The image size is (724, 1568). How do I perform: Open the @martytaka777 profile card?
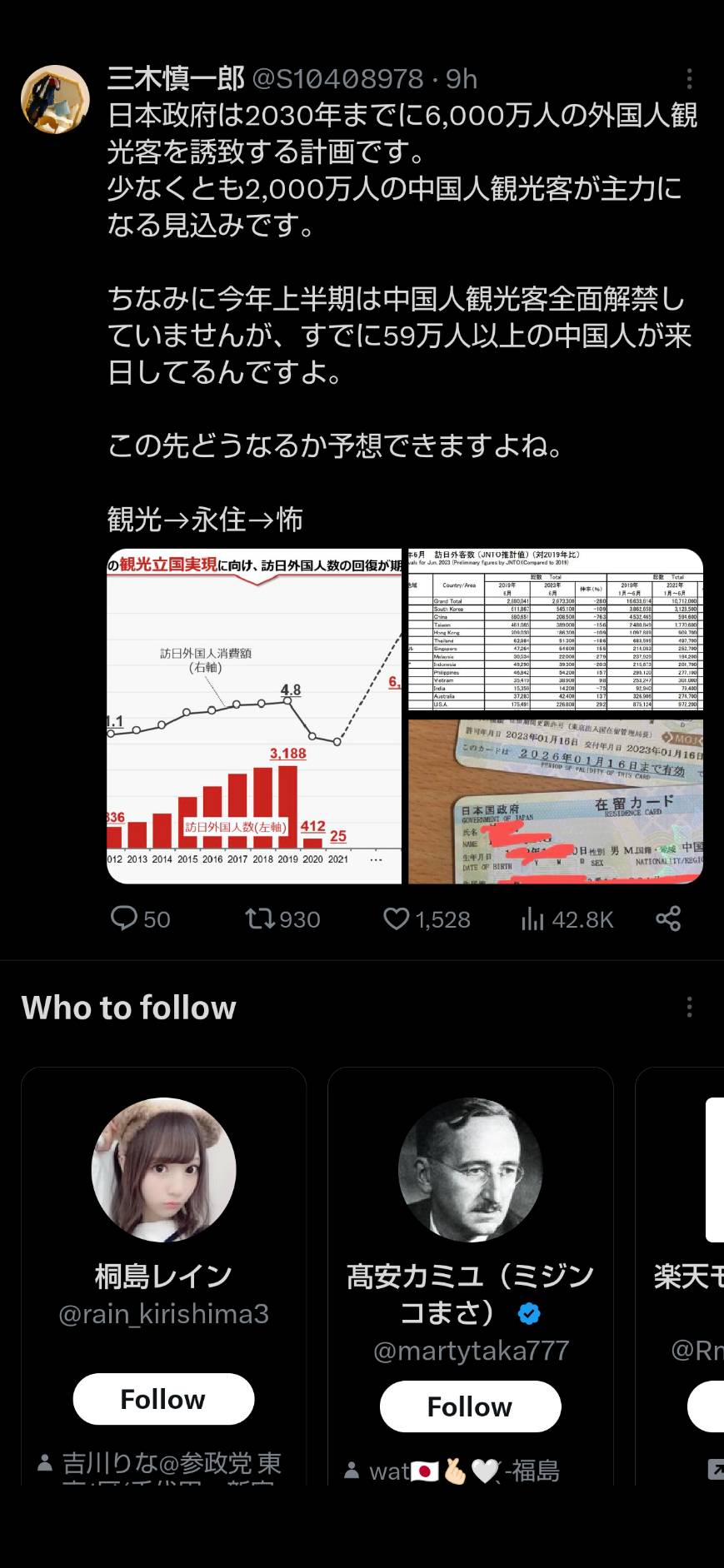(x=471, y=1274)
